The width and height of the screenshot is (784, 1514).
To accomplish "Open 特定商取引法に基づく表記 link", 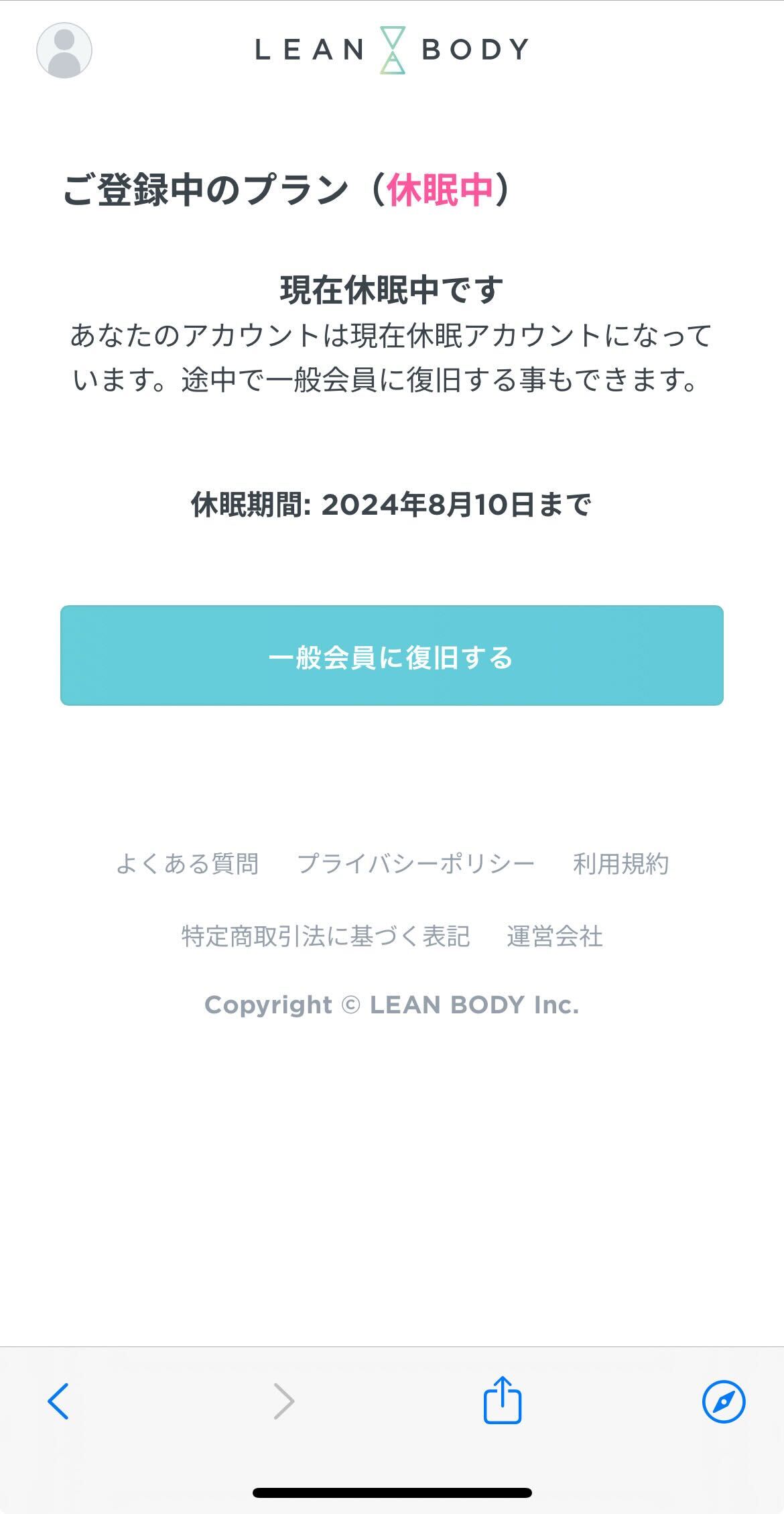I will tap(326, 936).
